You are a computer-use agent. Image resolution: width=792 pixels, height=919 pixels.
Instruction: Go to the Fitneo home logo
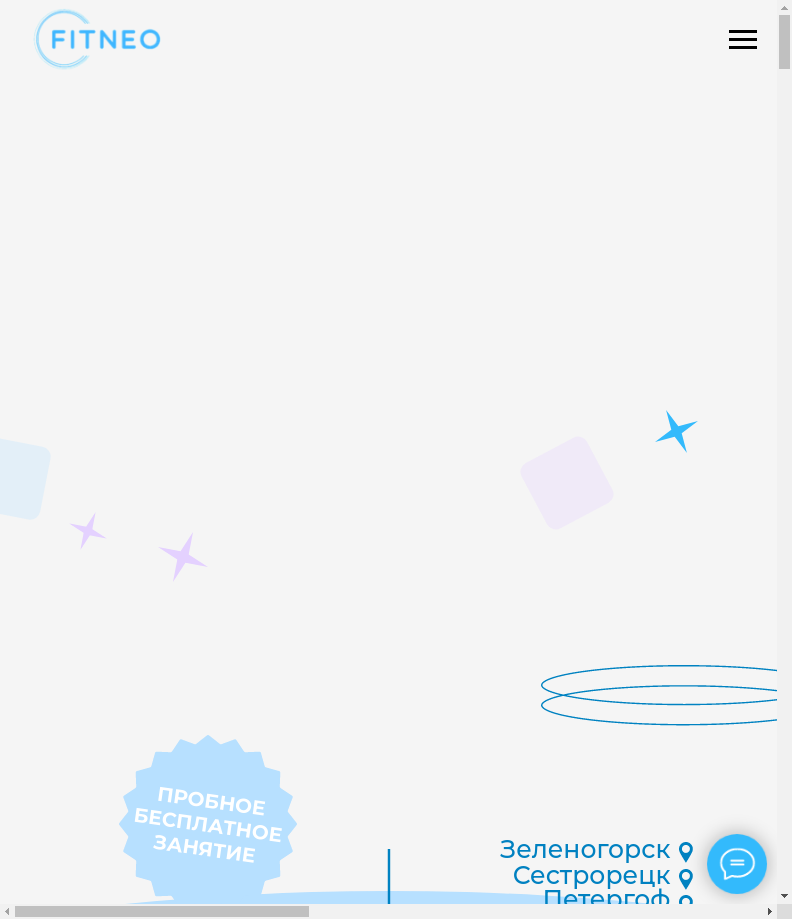click(x=98, y=40)
